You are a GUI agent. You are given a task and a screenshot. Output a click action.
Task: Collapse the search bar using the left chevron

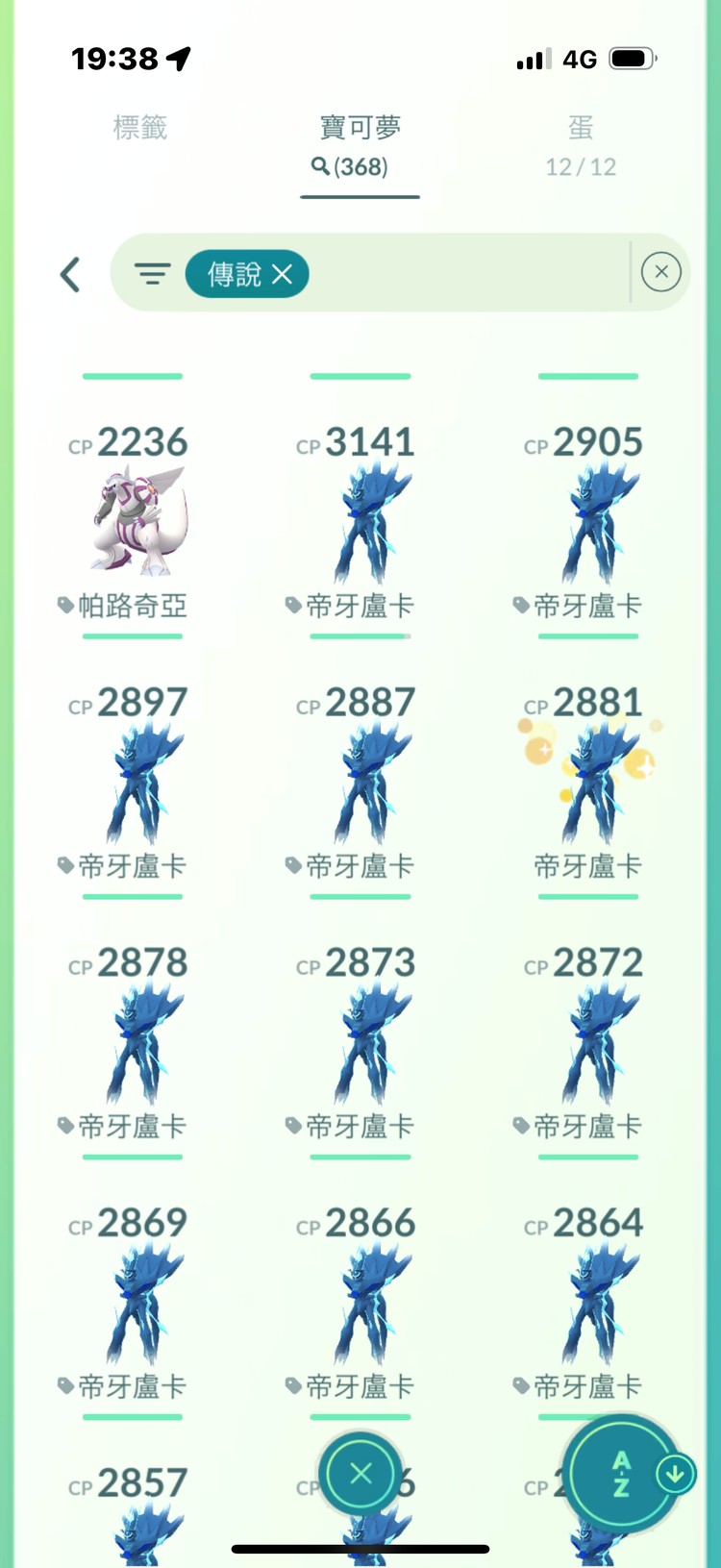pos(69,273)
